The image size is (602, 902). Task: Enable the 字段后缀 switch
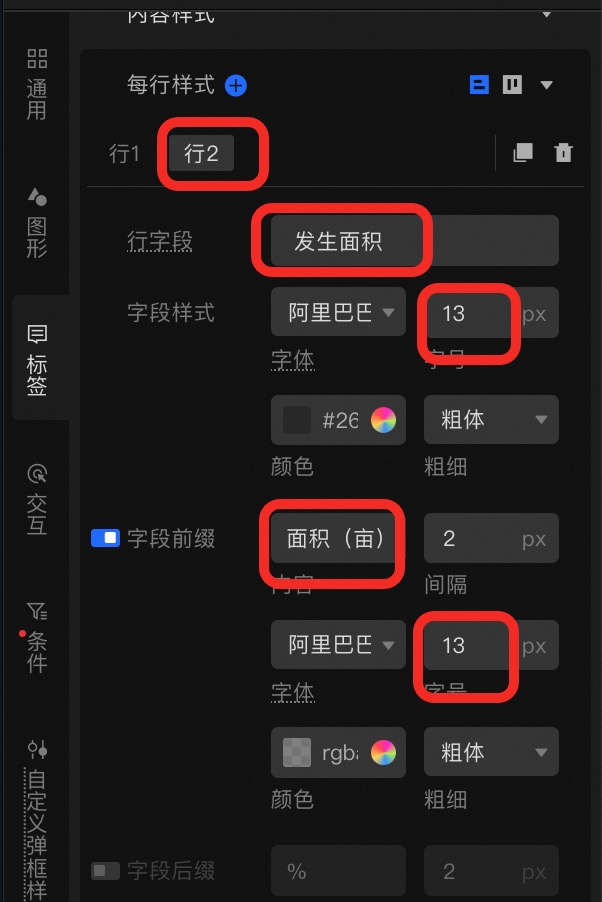105,871
